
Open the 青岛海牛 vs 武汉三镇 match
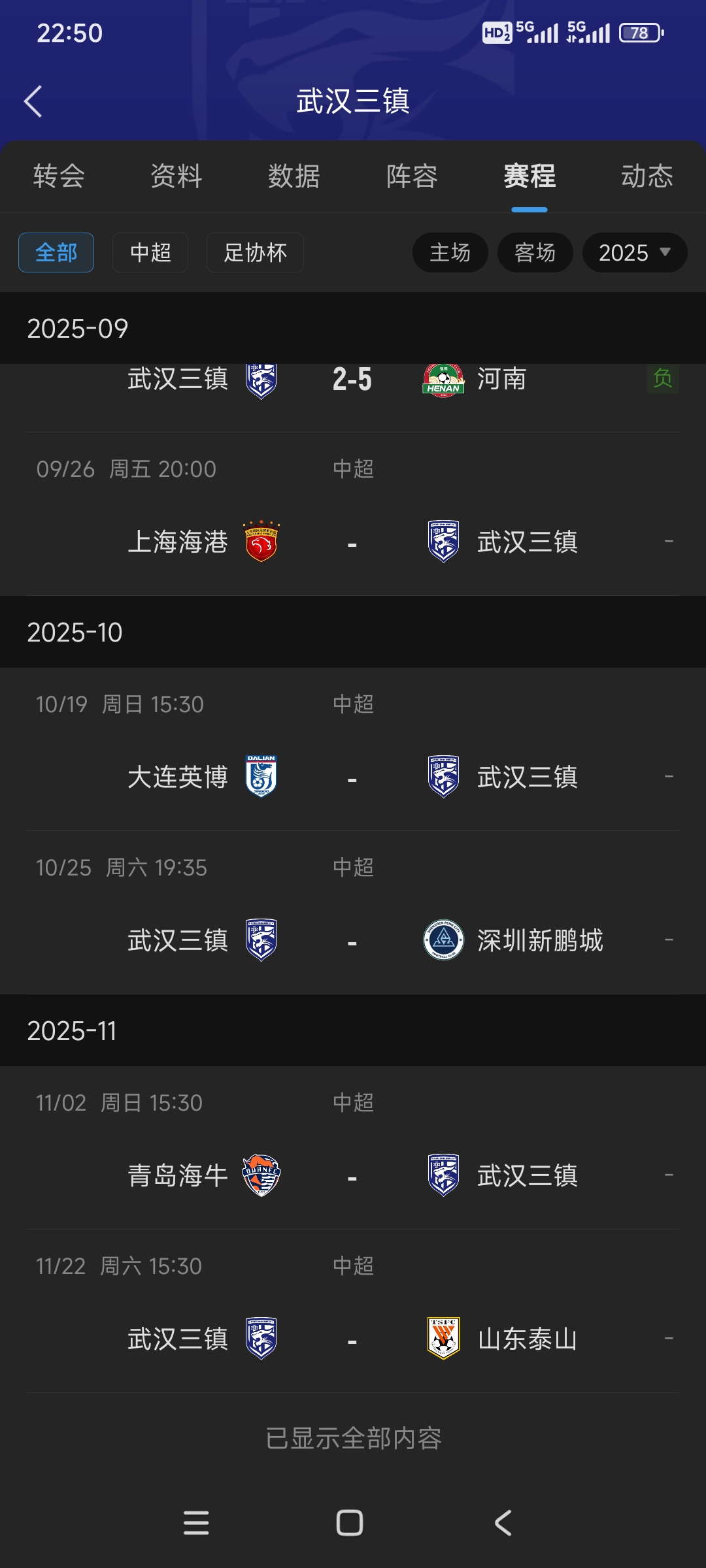pyautogui.click(x=353, y=1176)
